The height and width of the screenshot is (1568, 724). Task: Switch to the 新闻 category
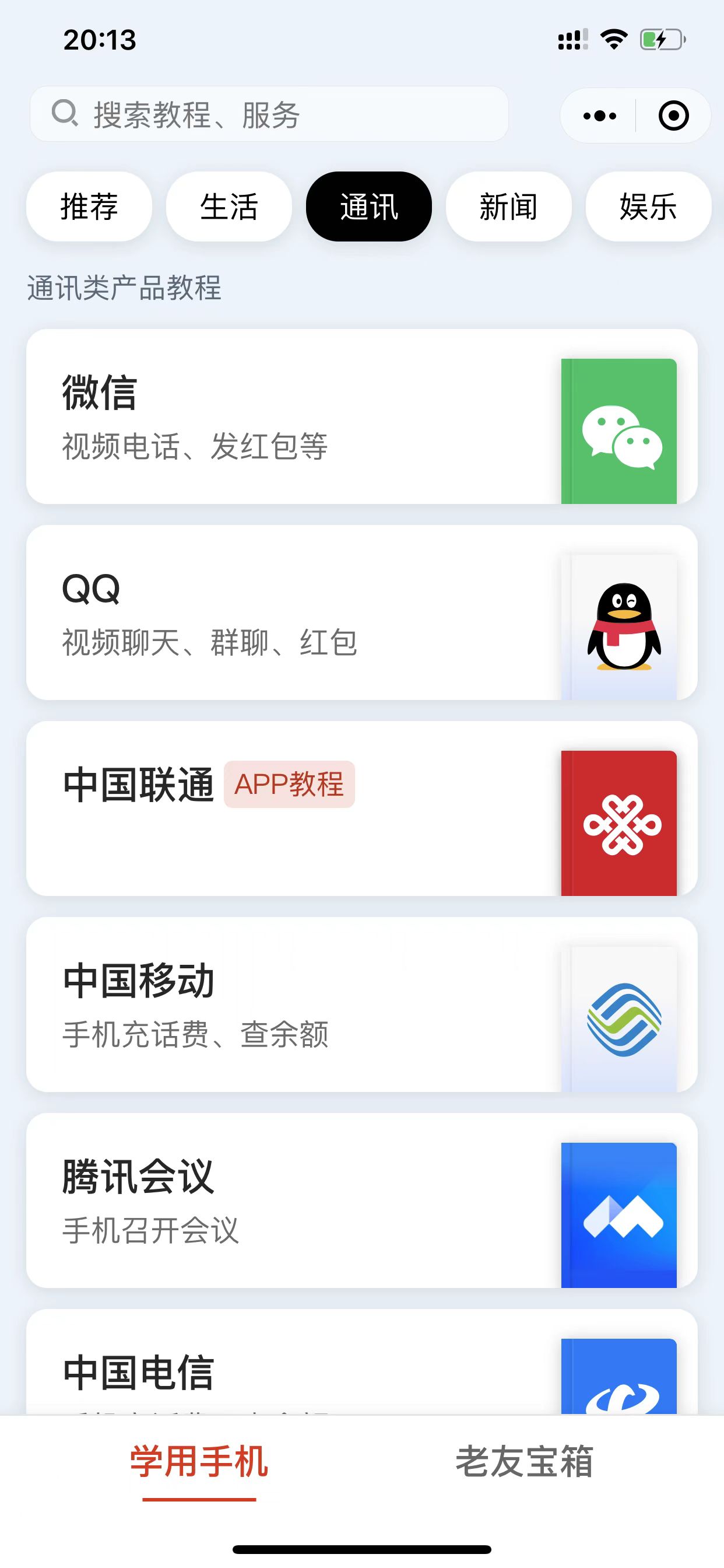(509, 206)
